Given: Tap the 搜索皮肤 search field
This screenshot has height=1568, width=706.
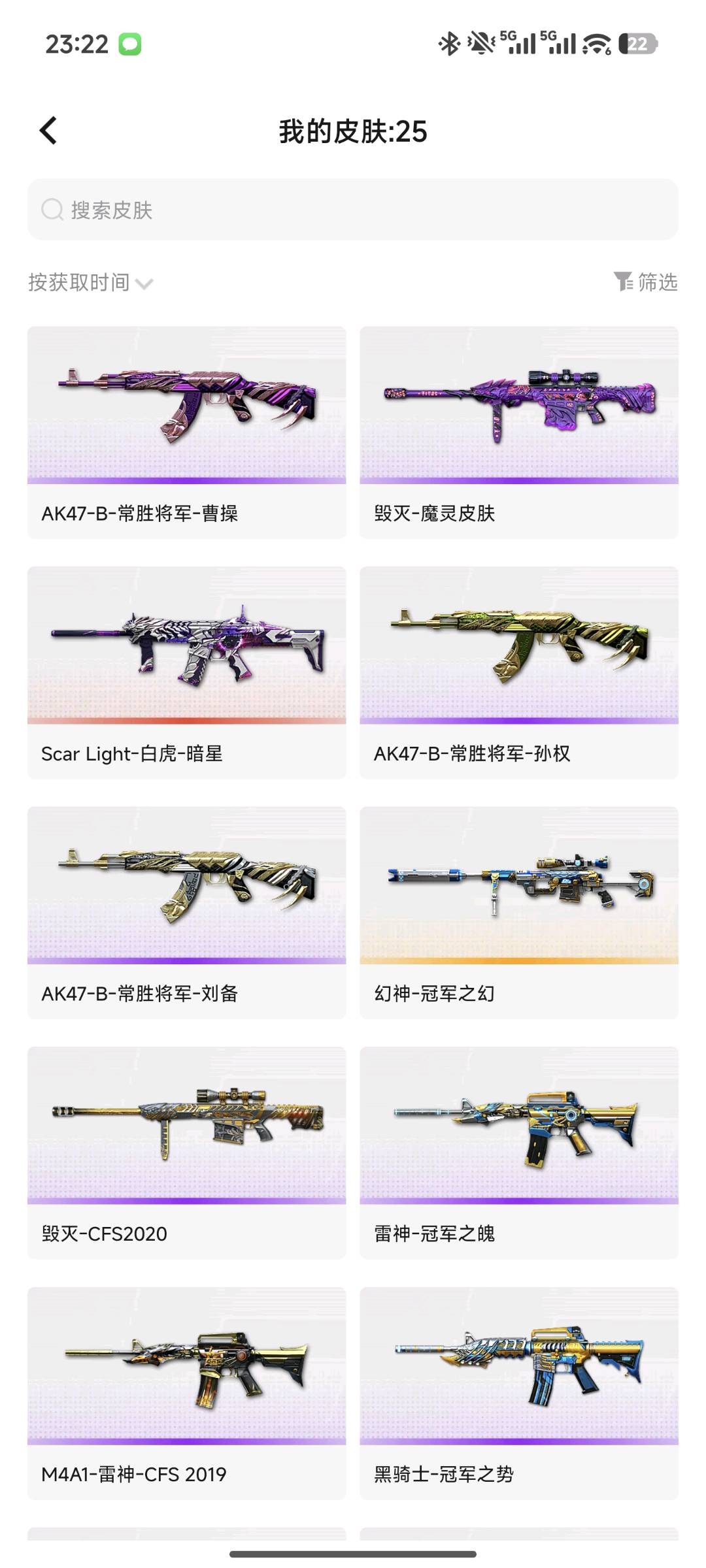Looking at the screenshot, I should point(353,210).
